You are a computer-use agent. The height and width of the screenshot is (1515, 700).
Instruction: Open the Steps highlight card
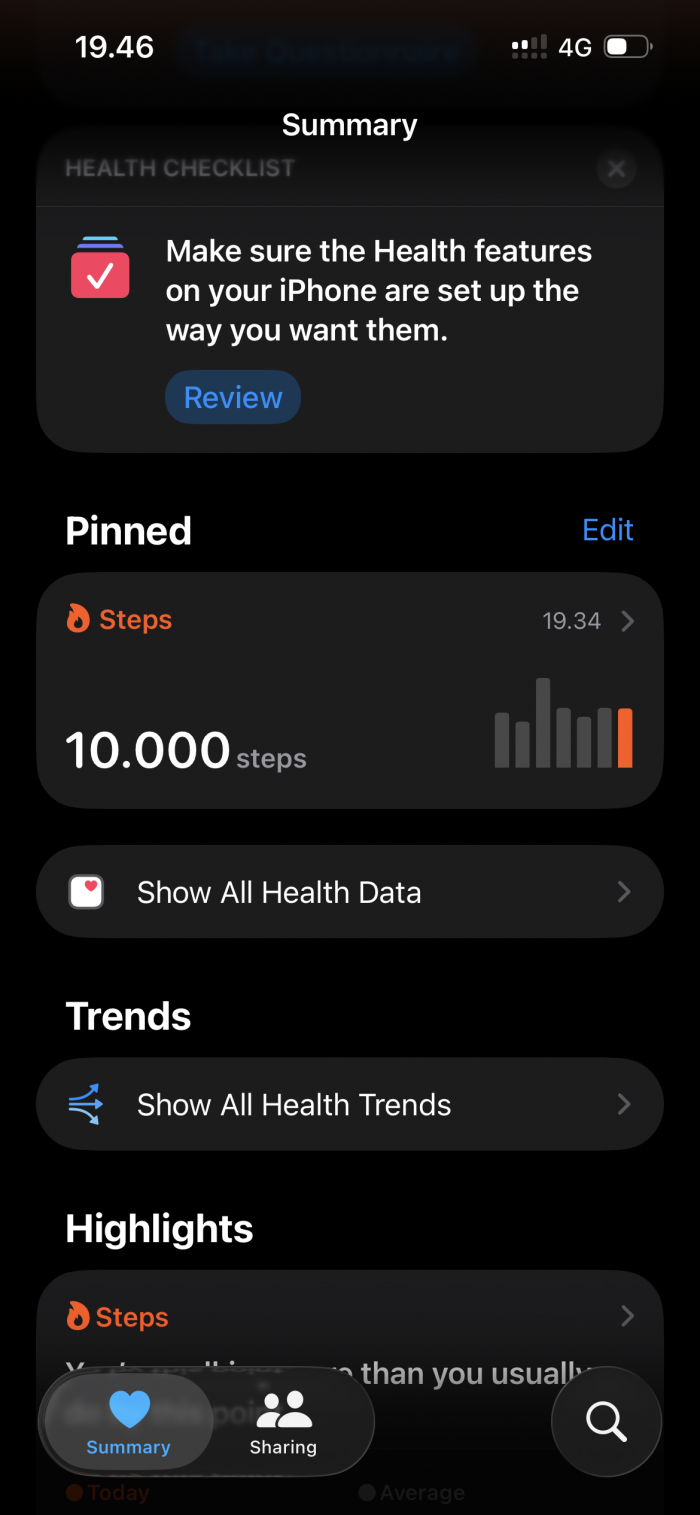349,1317
